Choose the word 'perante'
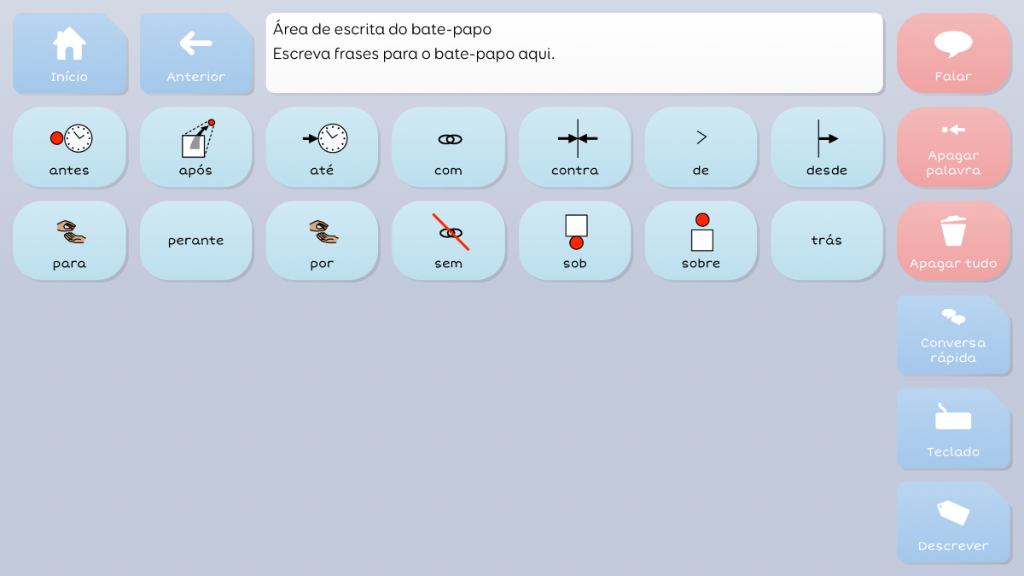Image resolution: width=1024 pixels, height=576 pixels. [195, 241]
